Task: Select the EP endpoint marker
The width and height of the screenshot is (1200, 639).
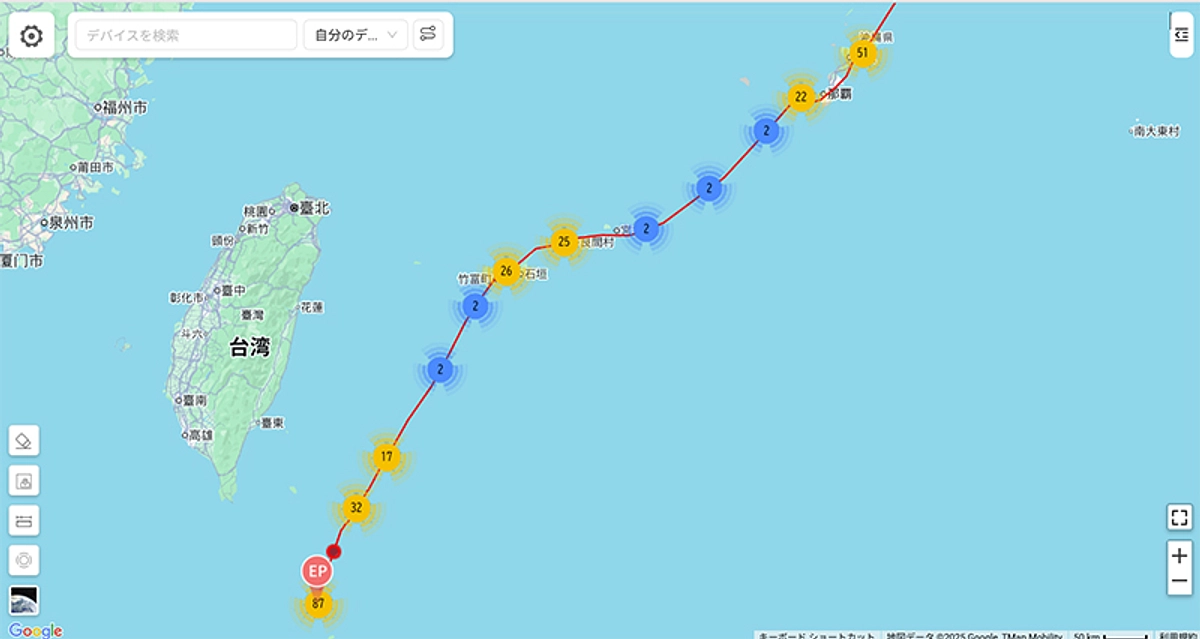Action: pyautogui.click(x=318, y=571)
